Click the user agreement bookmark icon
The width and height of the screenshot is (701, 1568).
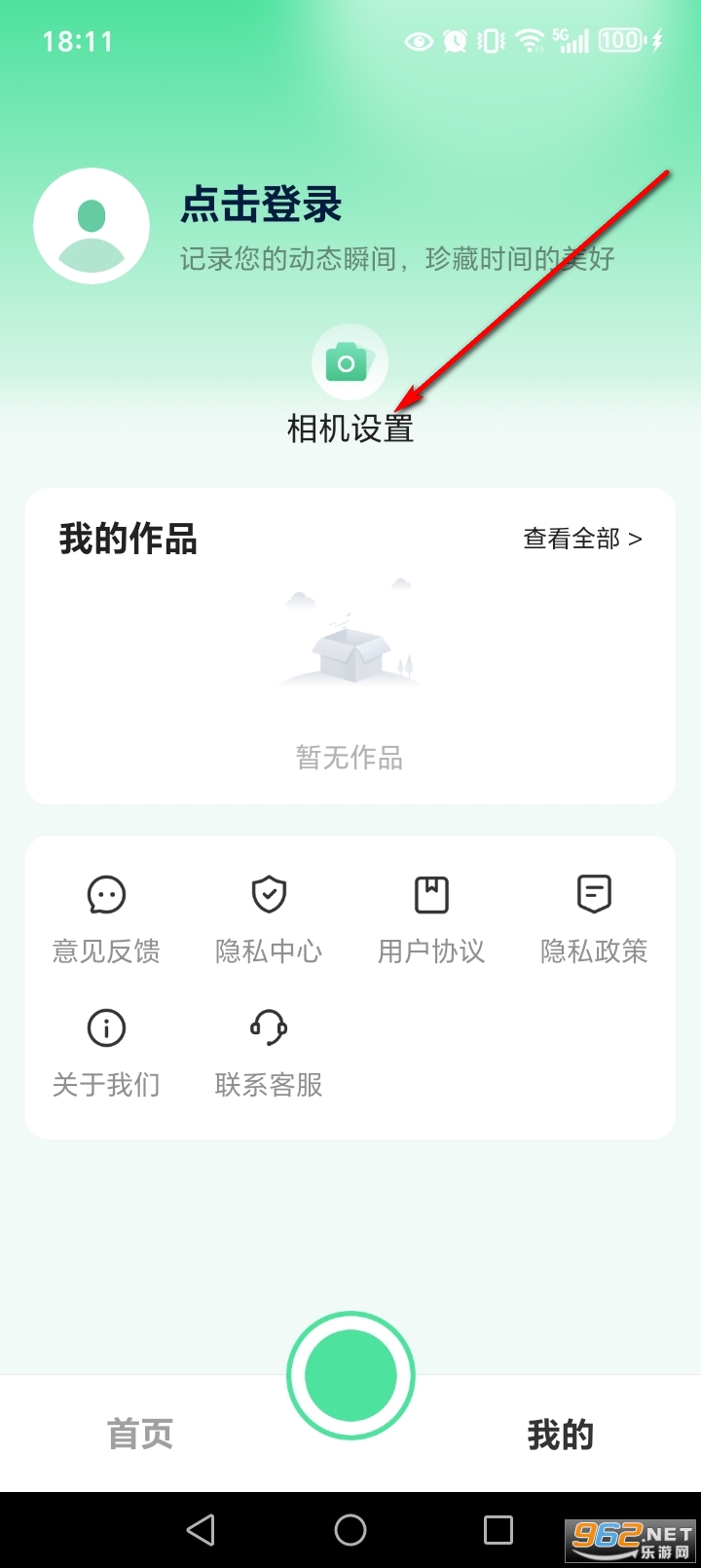(x=430, y=894)
